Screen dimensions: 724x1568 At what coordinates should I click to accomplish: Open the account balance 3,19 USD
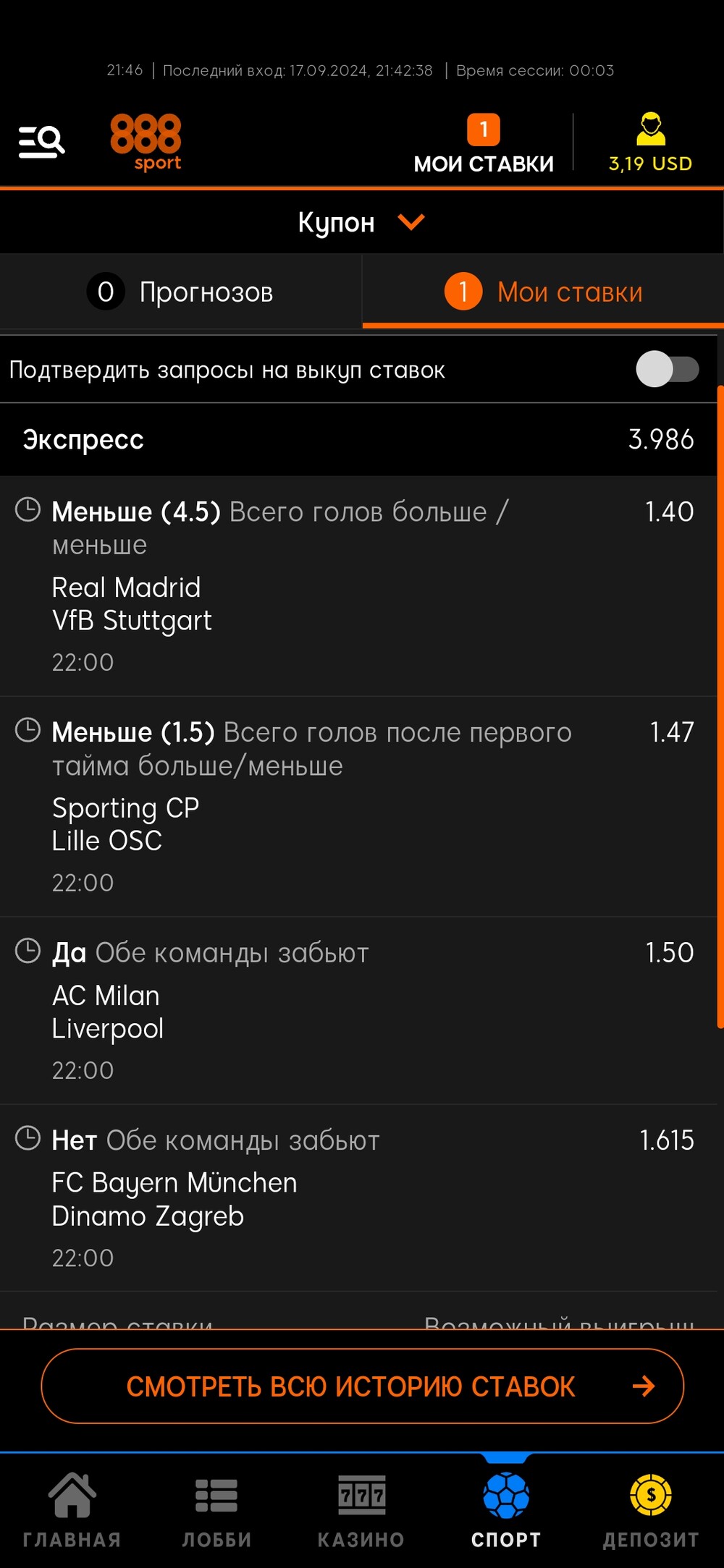coord(650,143)
